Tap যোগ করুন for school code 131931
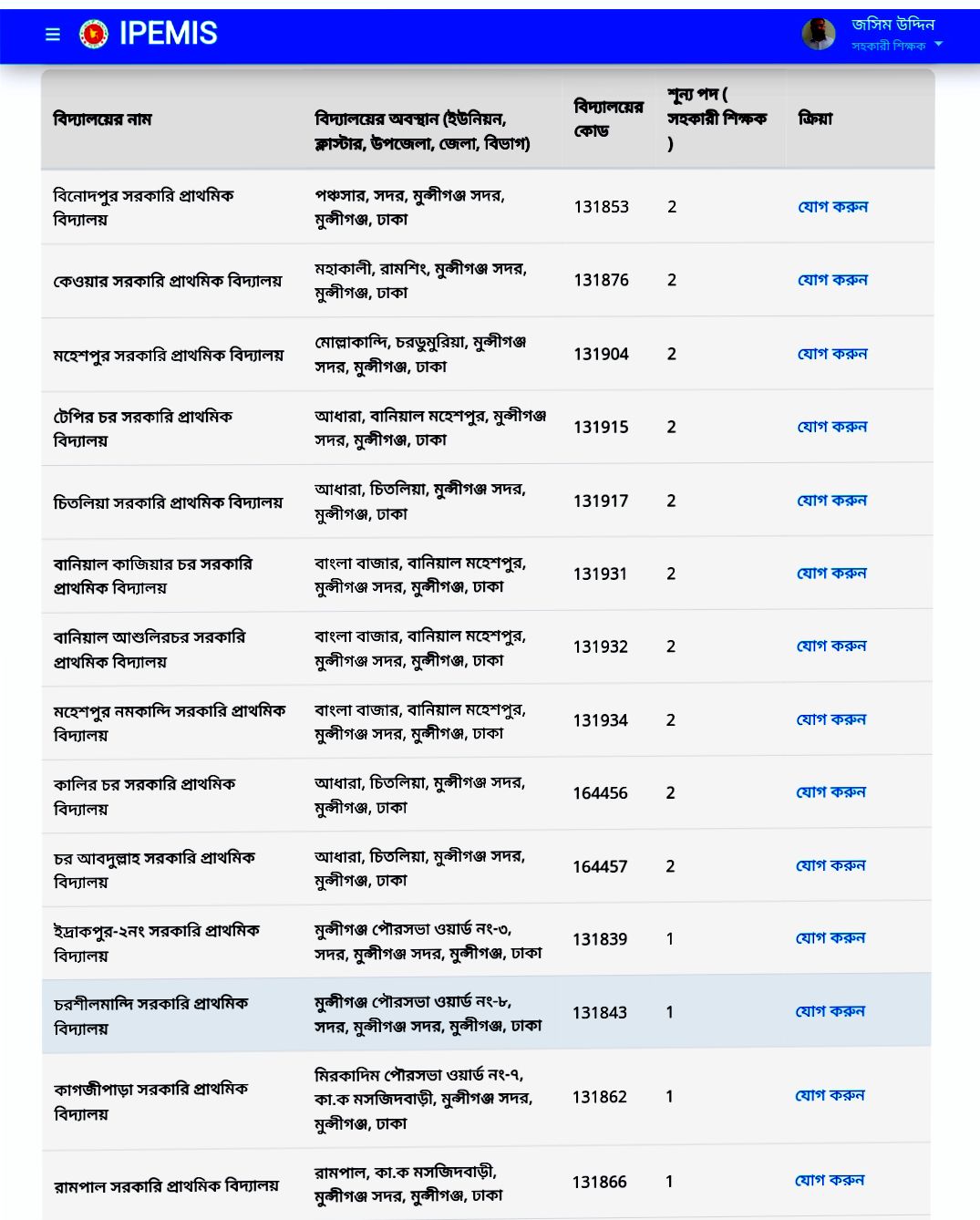Image resolution: width=980 pixels, height=1220 pixels. 830,574
